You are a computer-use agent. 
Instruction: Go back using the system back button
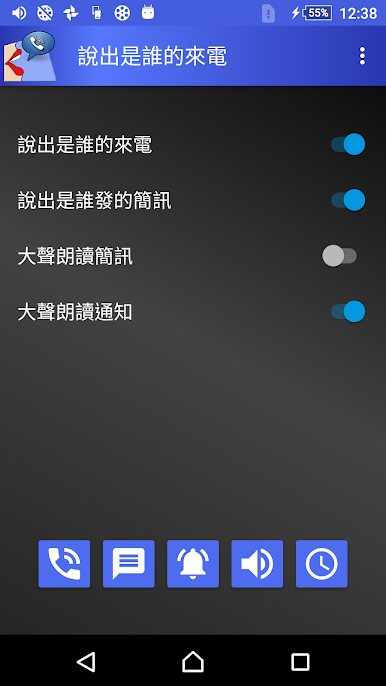tap(86, 662)
